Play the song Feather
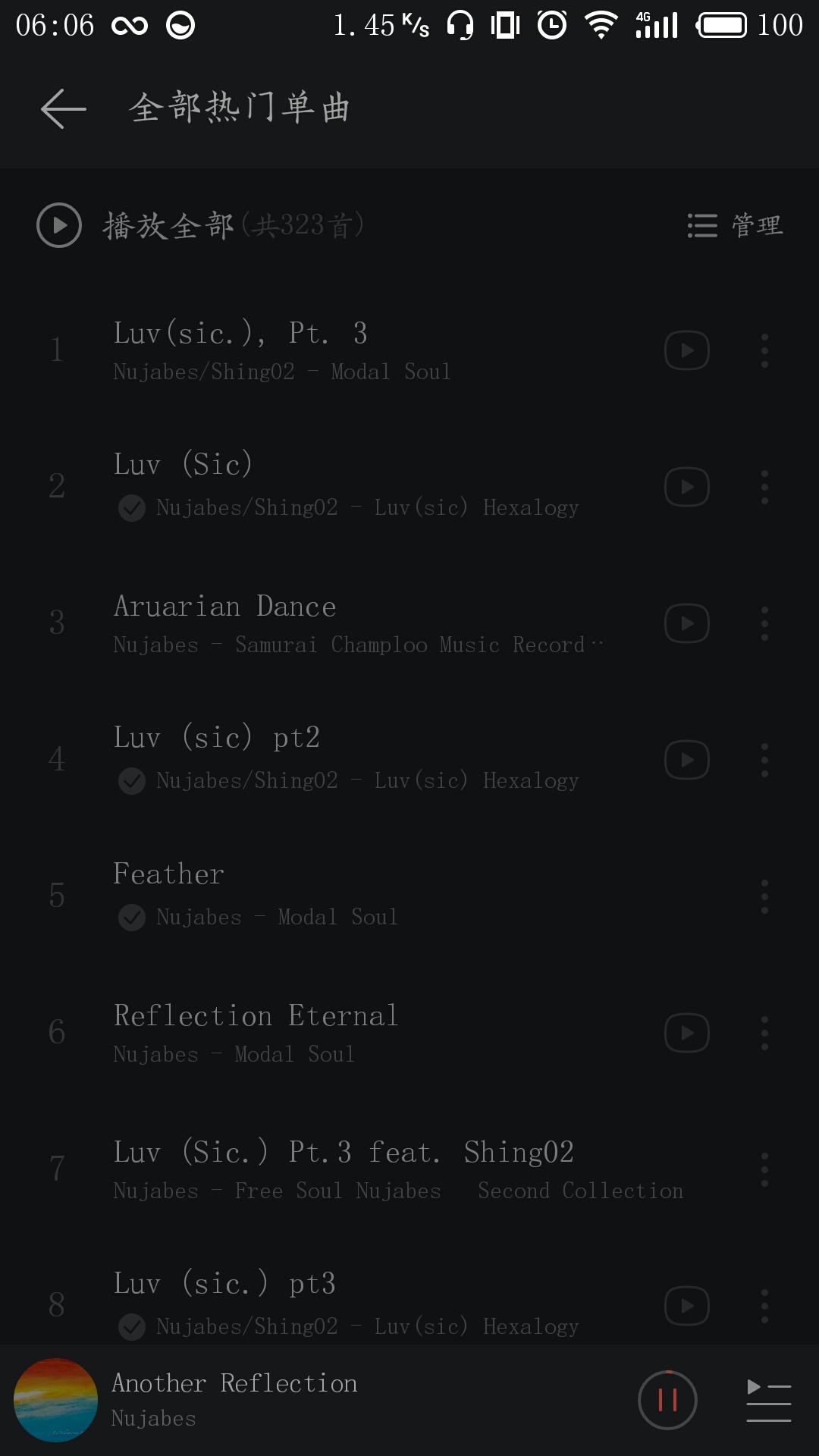 (x=341, y=893)
